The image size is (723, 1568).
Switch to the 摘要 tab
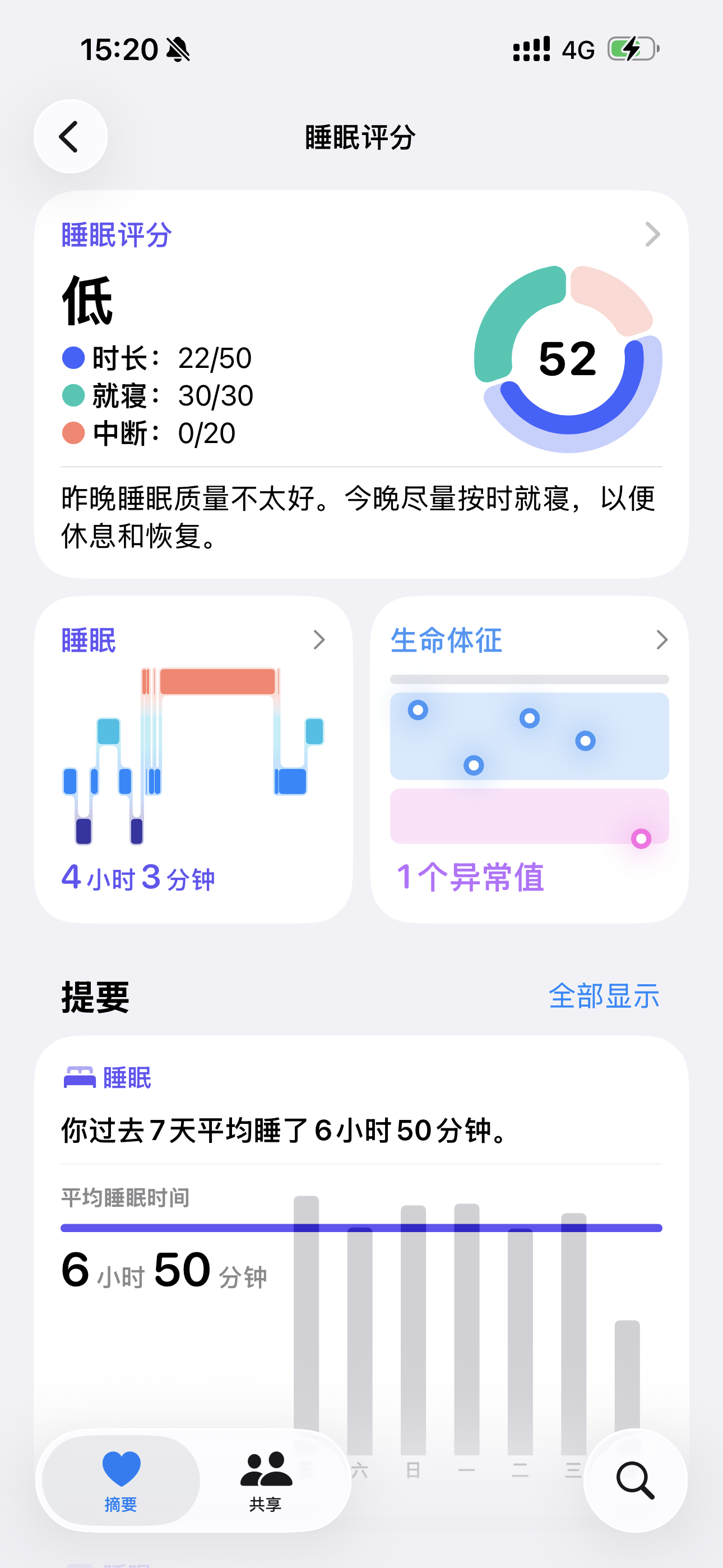121,1480
